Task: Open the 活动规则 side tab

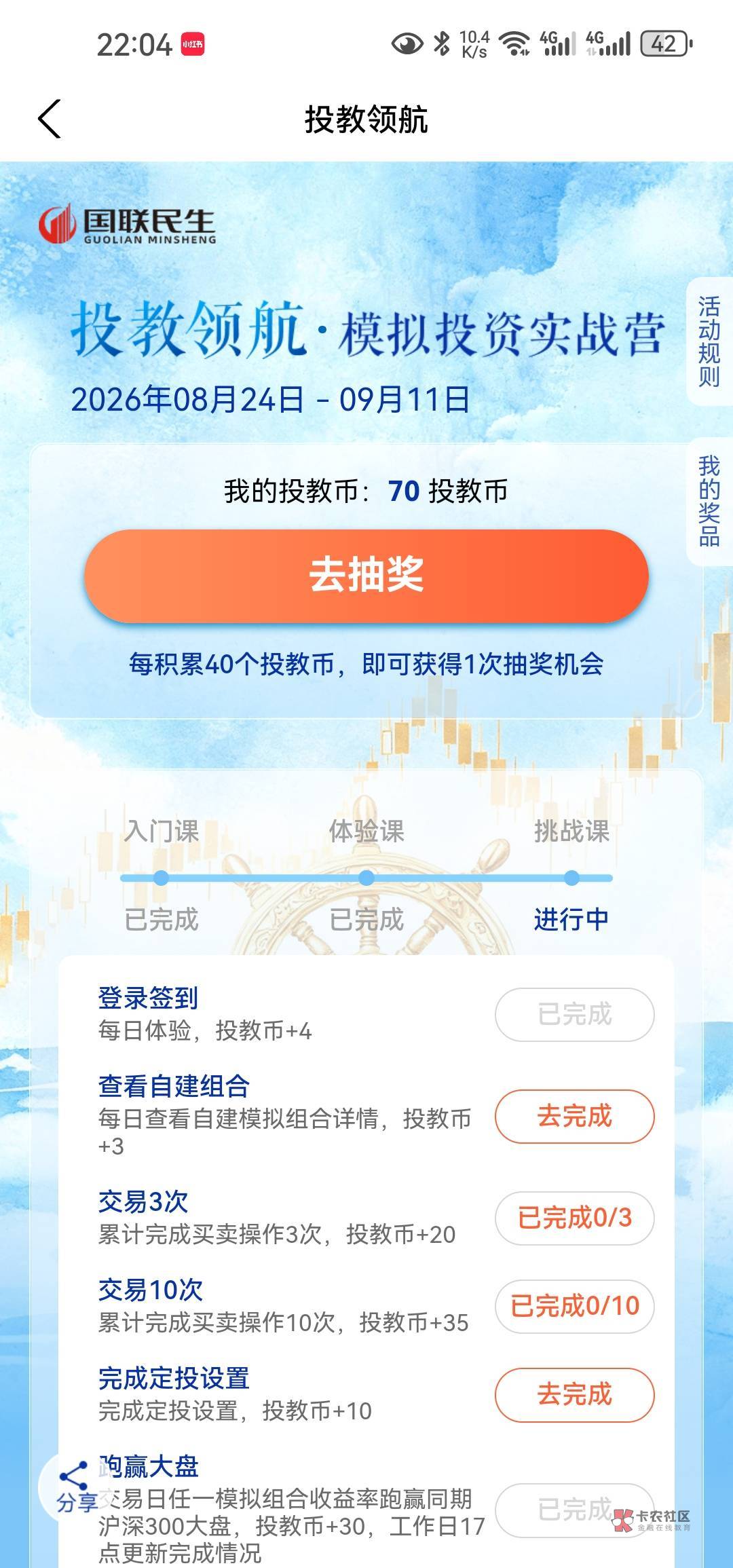Action: click(710, 341)
